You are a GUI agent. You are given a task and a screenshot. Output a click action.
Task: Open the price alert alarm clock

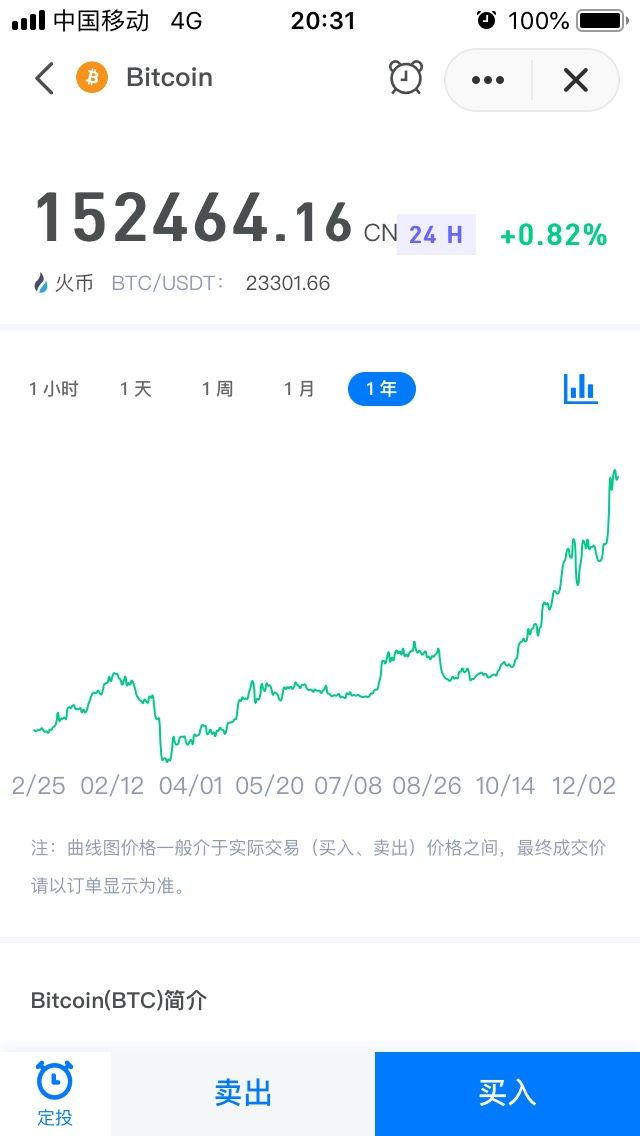click(406, 78)
